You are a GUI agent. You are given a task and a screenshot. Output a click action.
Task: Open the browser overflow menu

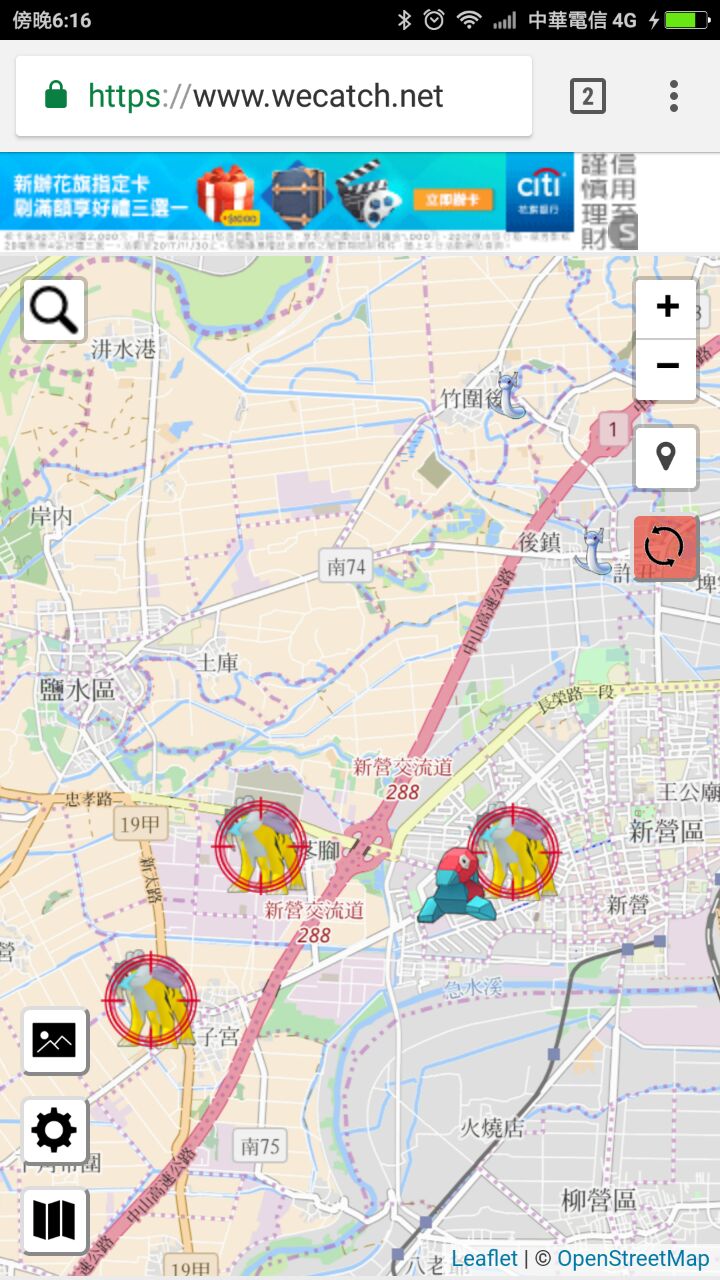[674, 96]
